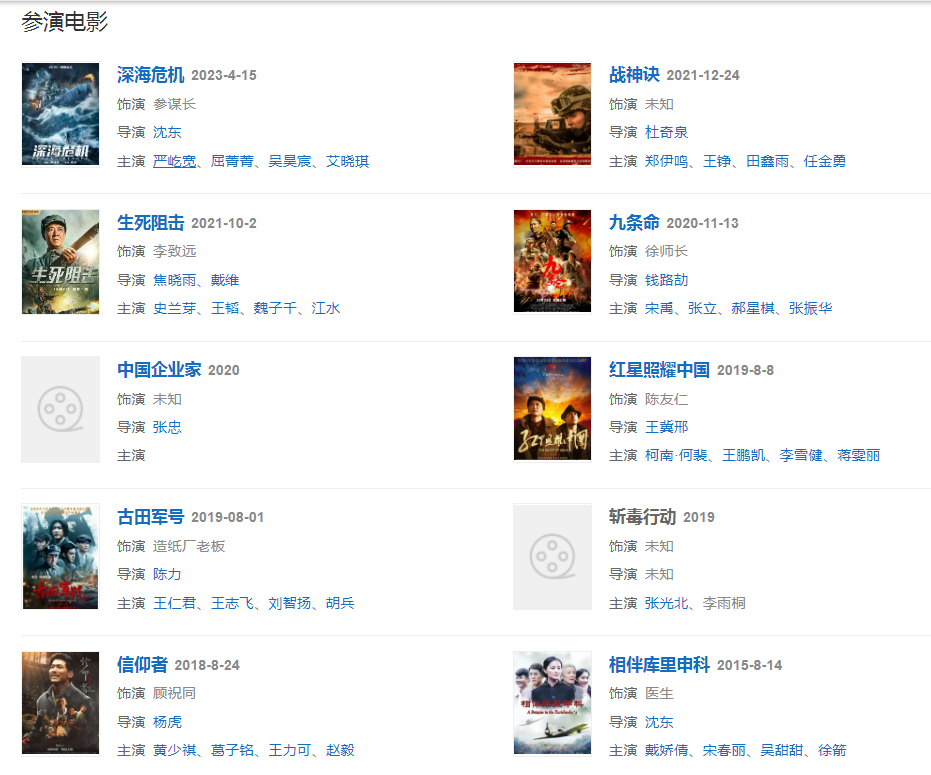Open director 杜奇泉's page
This screenshot has width=931, height=775.
[666, 132]
